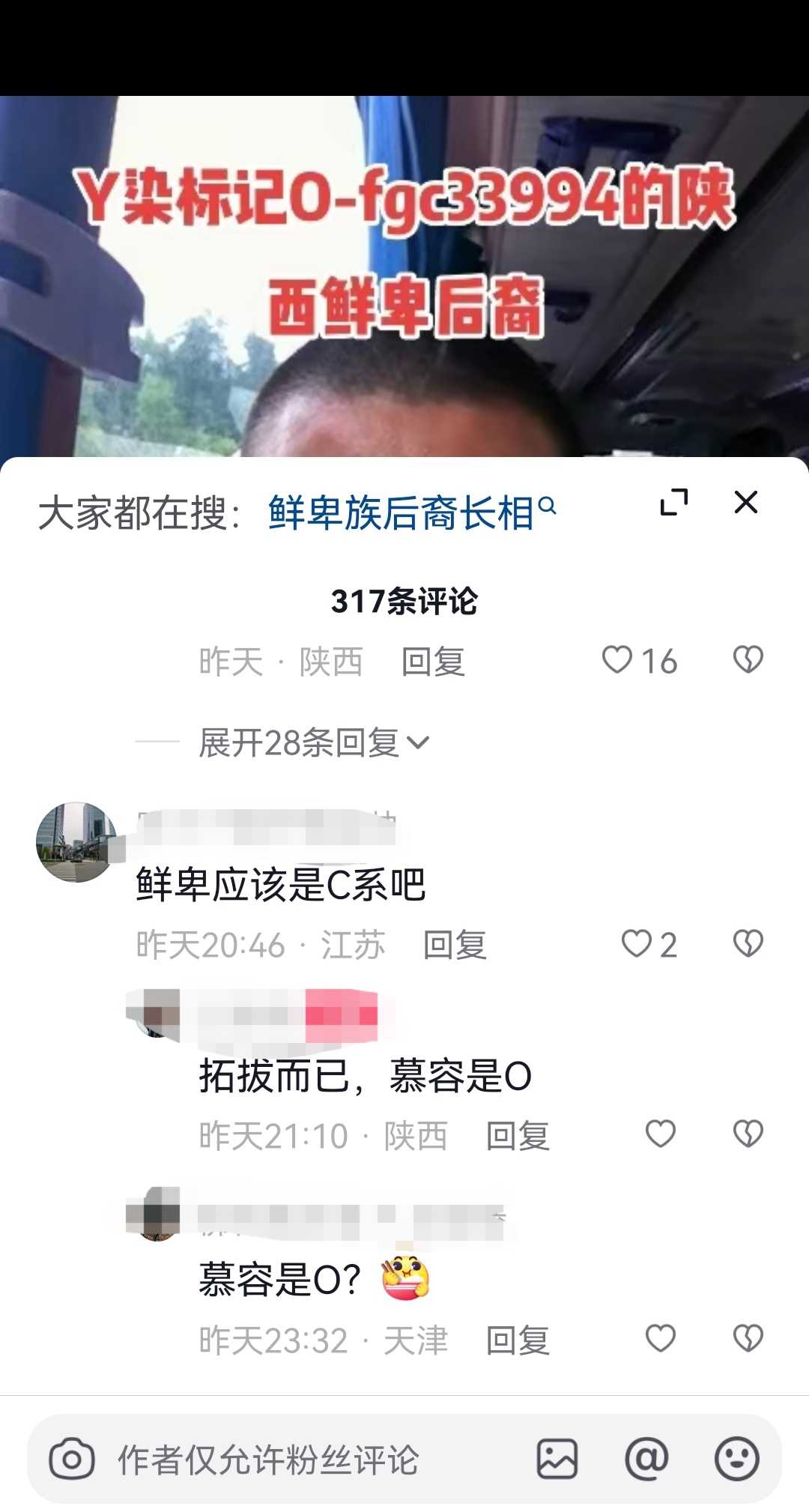809x1512 pixels.
Task: Open the emoji picker
Action: pos(736,1459)
